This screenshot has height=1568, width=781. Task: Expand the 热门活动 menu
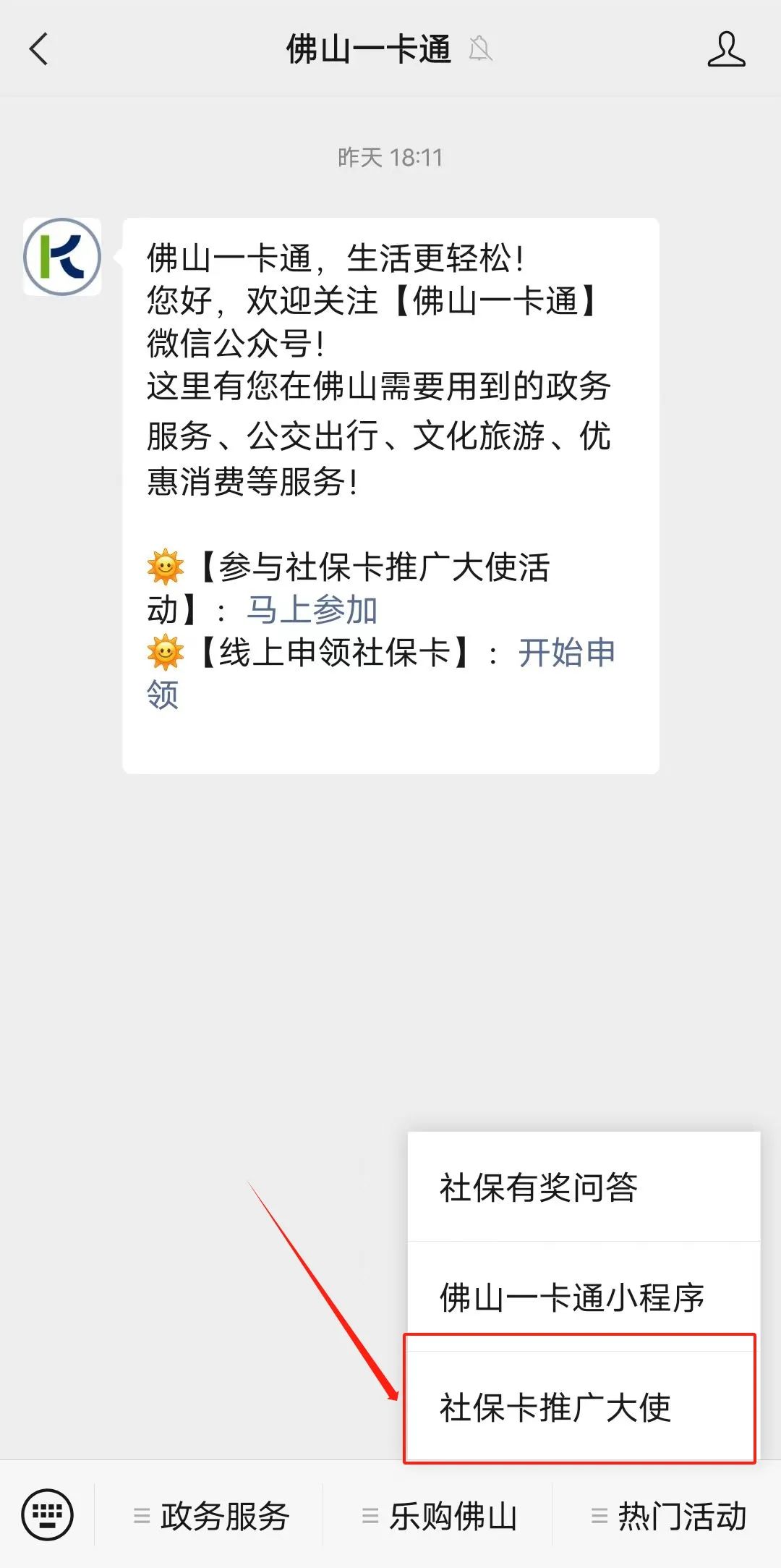click(x=667, y=1515)
